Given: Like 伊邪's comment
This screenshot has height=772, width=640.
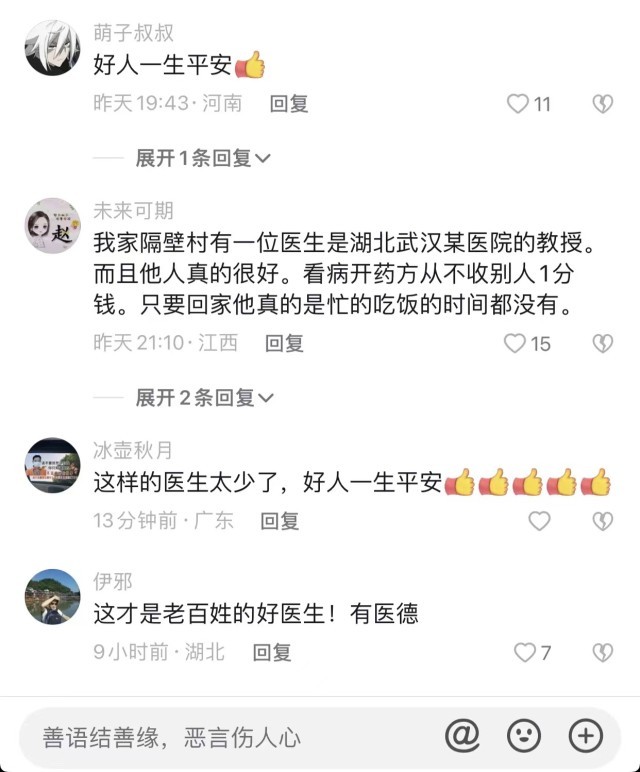Looking at the screenshot, I should coord(525,653).
